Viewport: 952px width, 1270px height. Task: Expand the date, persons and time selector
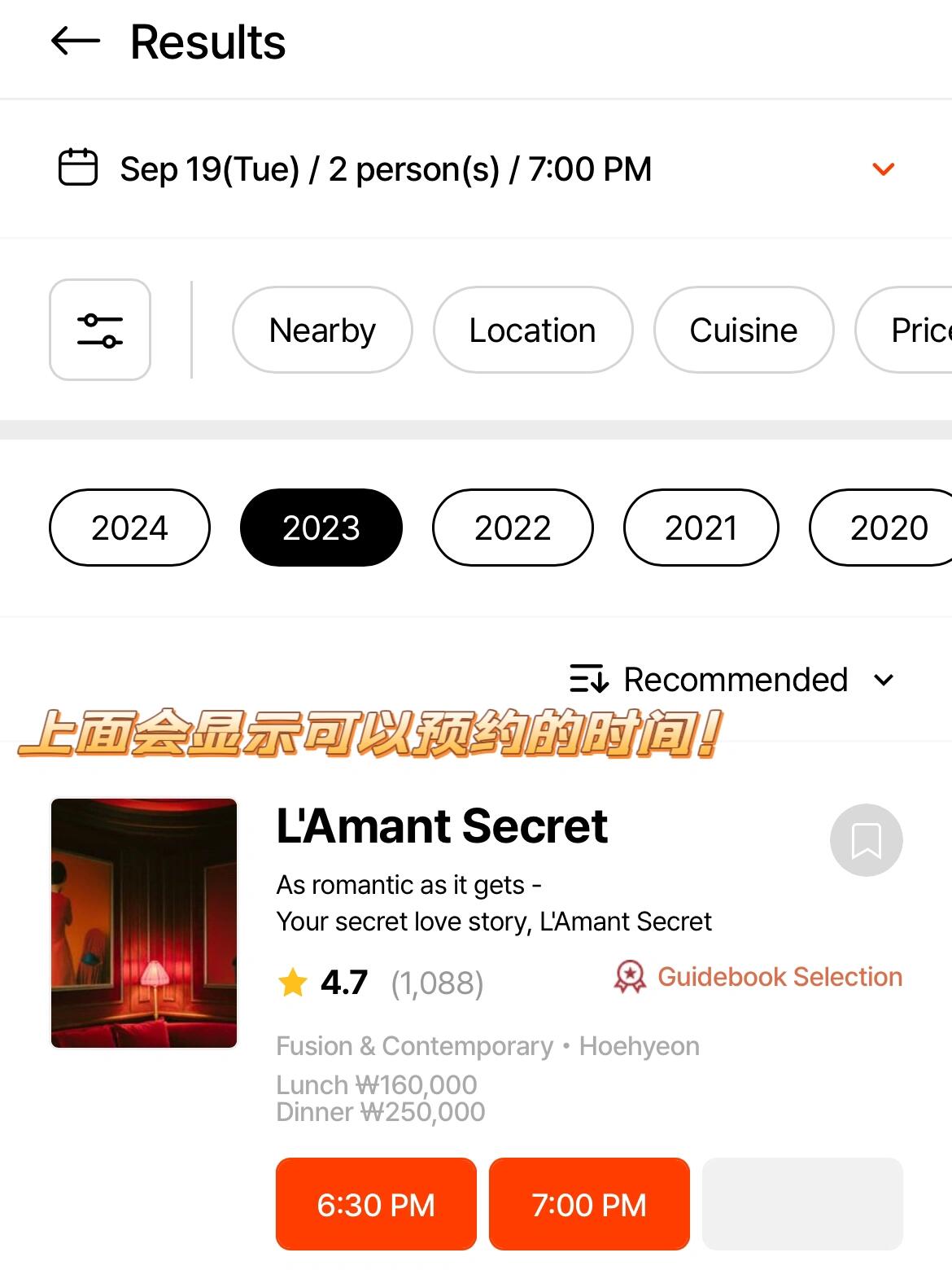coord(883,169)
